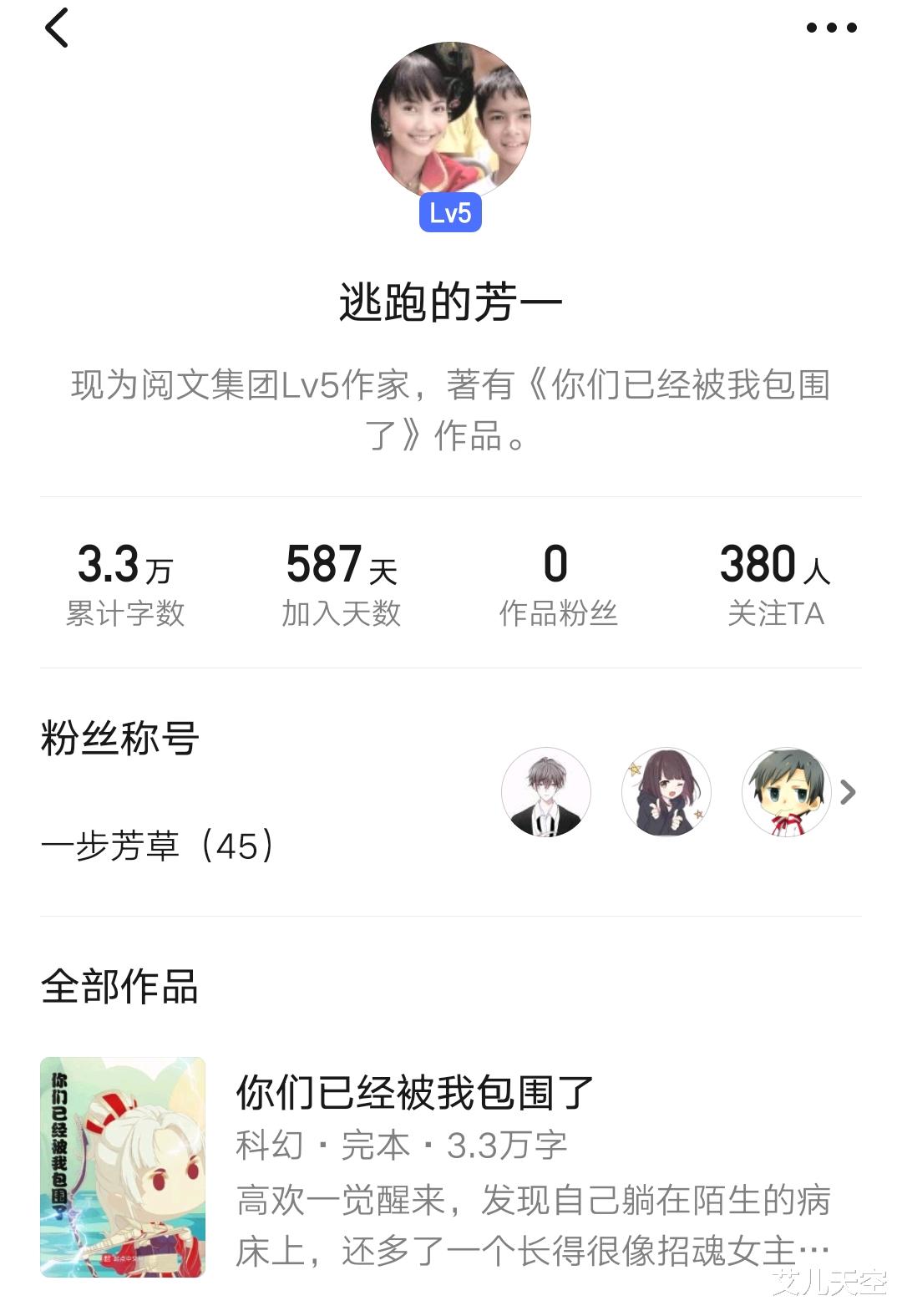902x1316 pixels.
Task: Open the book 你们已经被我包围了
Action: click(x=414, y=1091)
